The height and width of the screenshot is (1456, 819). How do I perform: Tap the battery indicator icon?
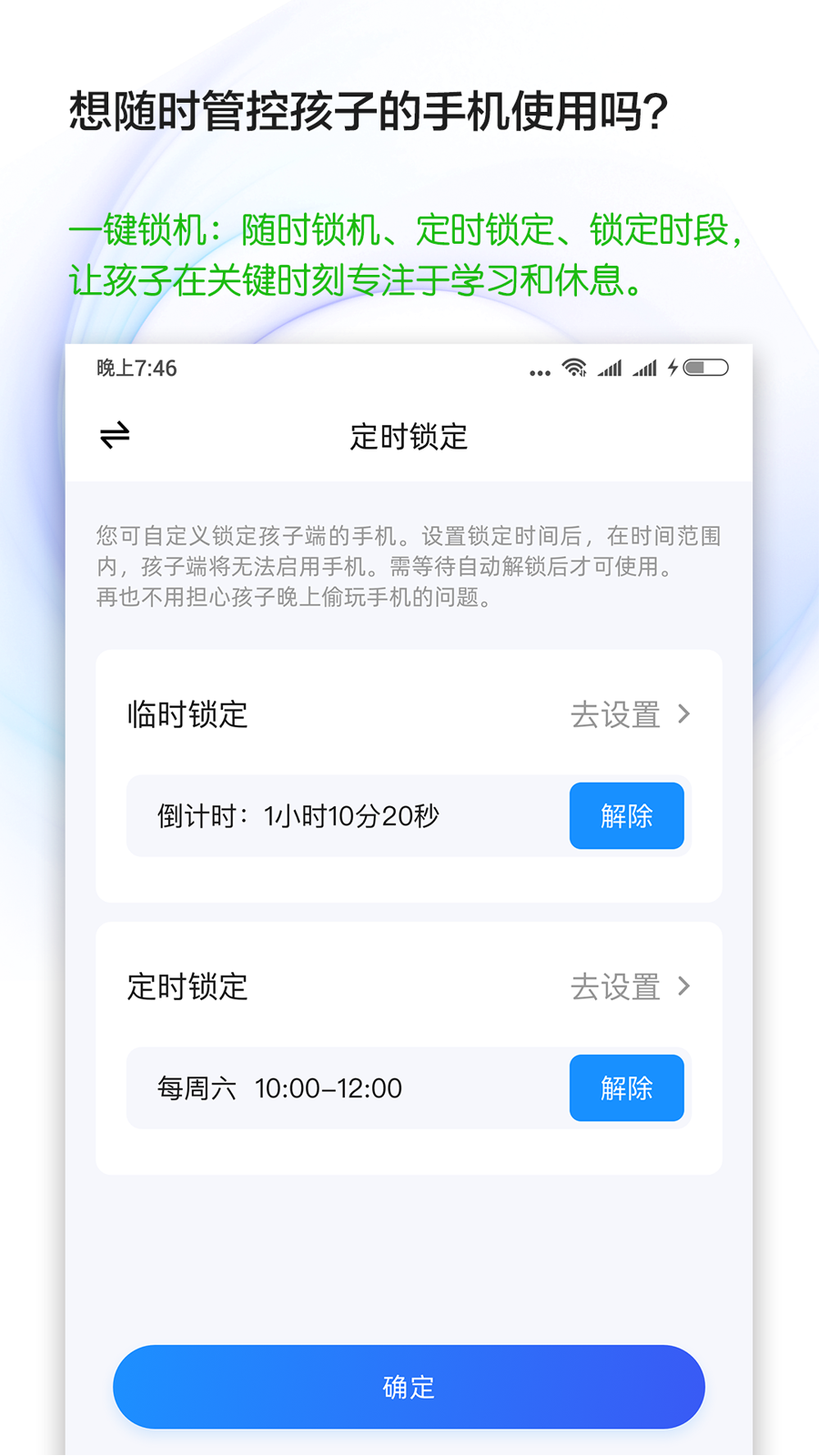pyautogui.click(x=707, y=369)
